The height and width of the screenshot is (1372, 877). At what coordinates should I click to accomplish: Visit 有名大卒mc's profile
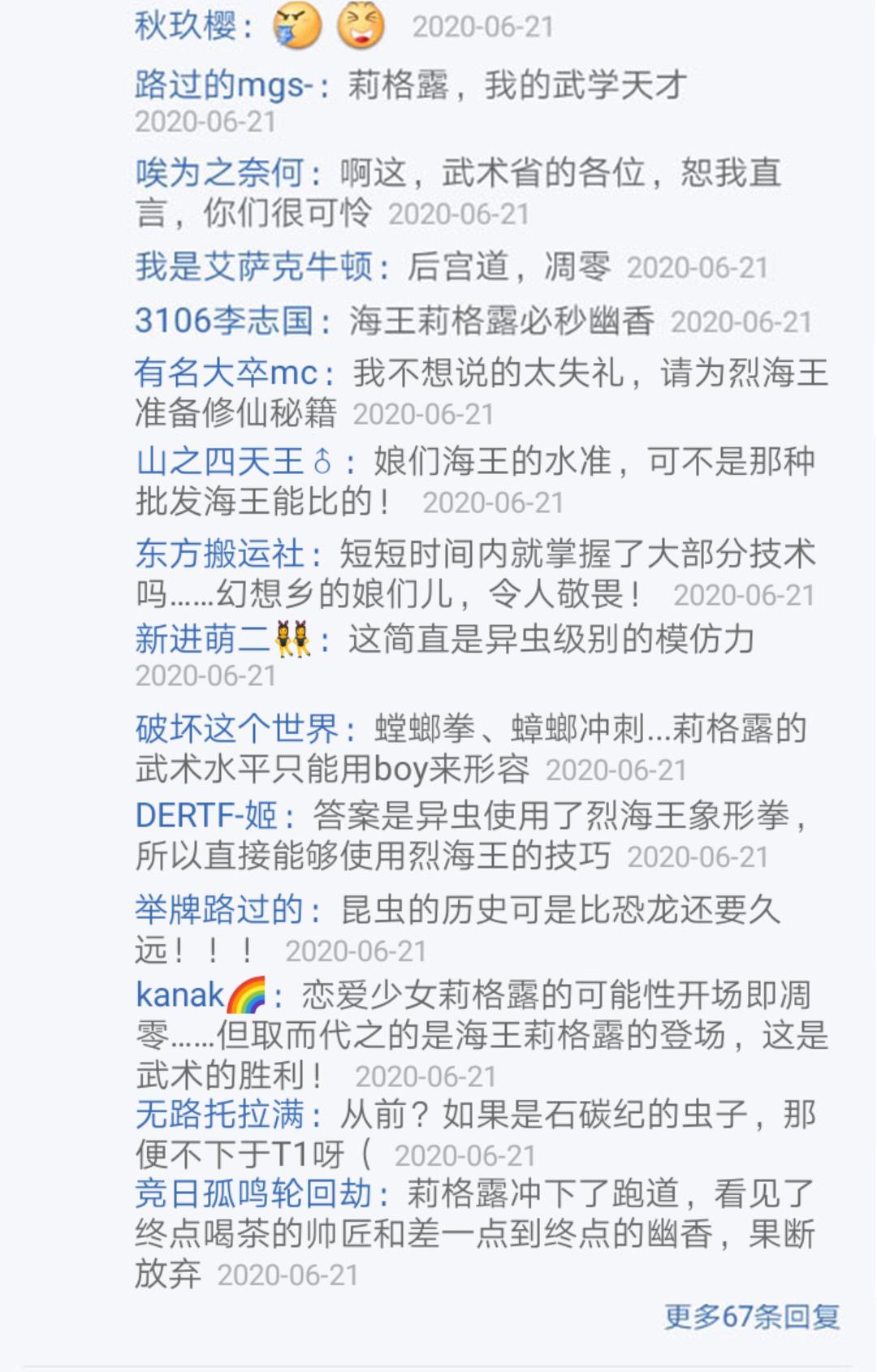pos(226,373)
